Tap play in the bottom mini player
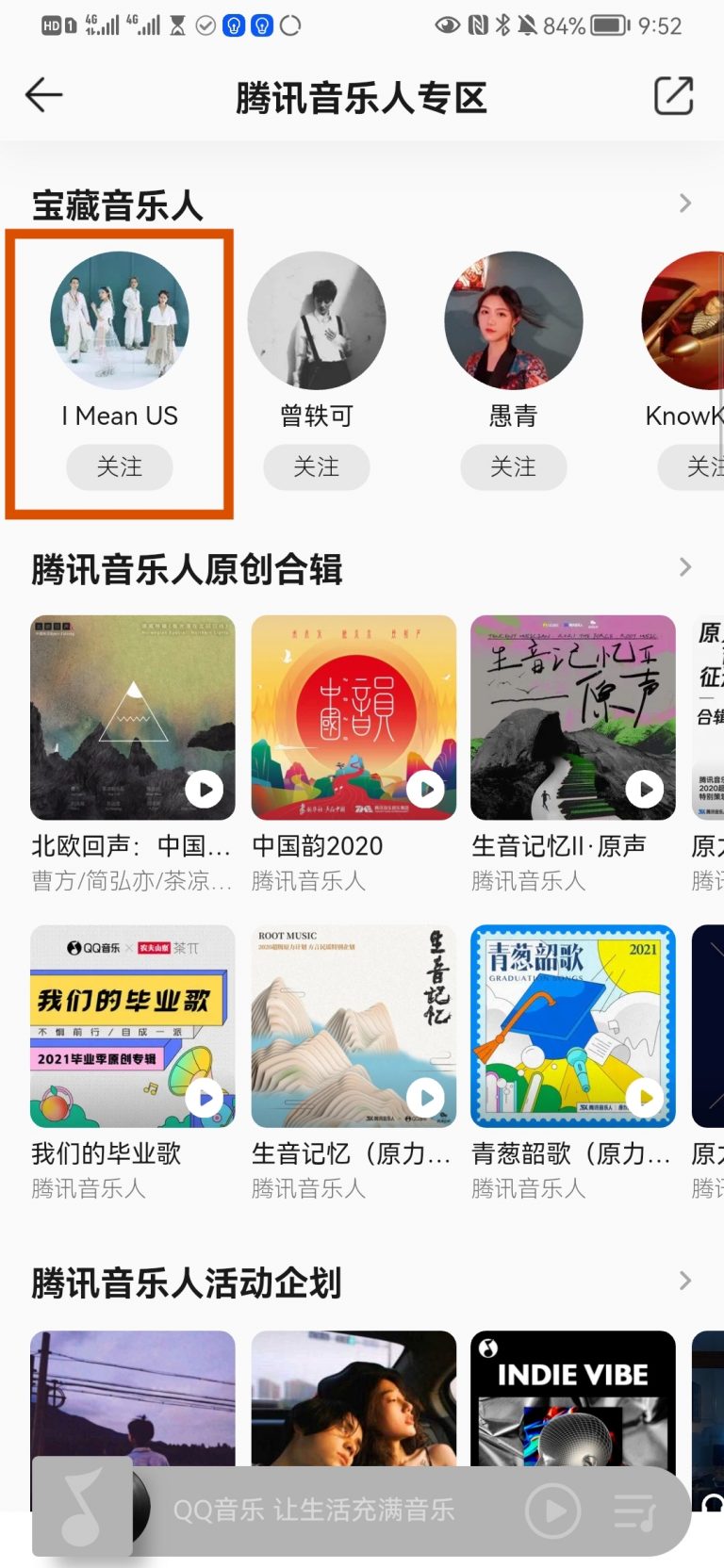724x1568 pixels. pos(552,1511)
